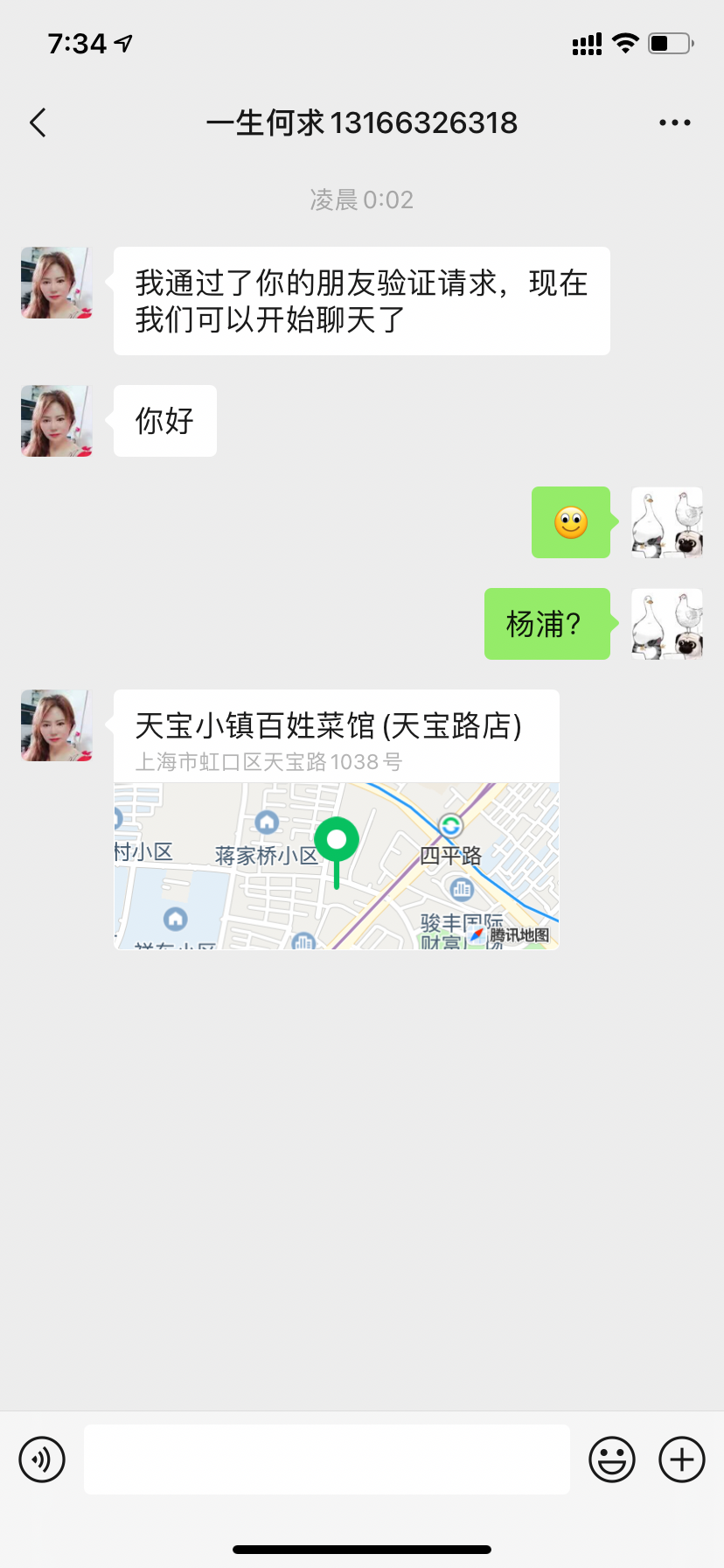This screenshot has height=1568, width=724.
Task: Tap the 杨浦? green message bubble
Action: 546,624
